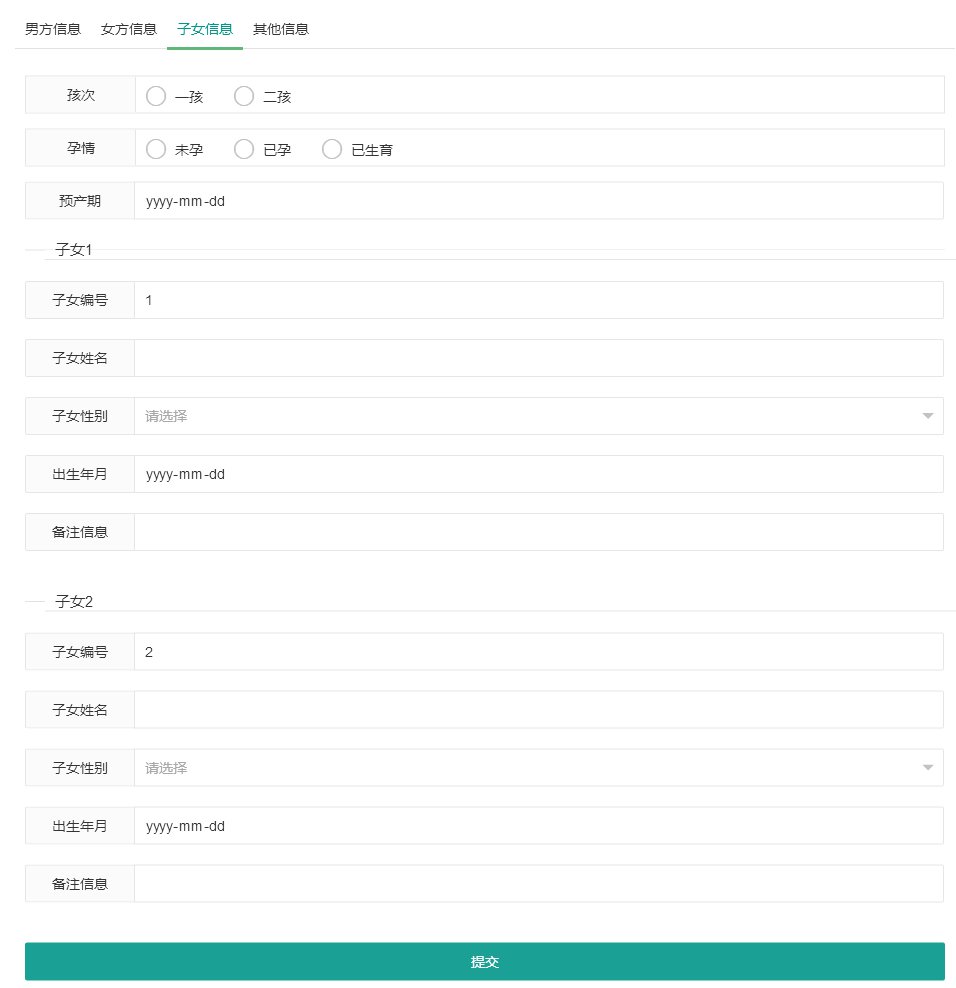Switch to the 女方信息 tab
The height and width of the screenshot is (988, 956).
pyautogui.click(x=129, y=29)
